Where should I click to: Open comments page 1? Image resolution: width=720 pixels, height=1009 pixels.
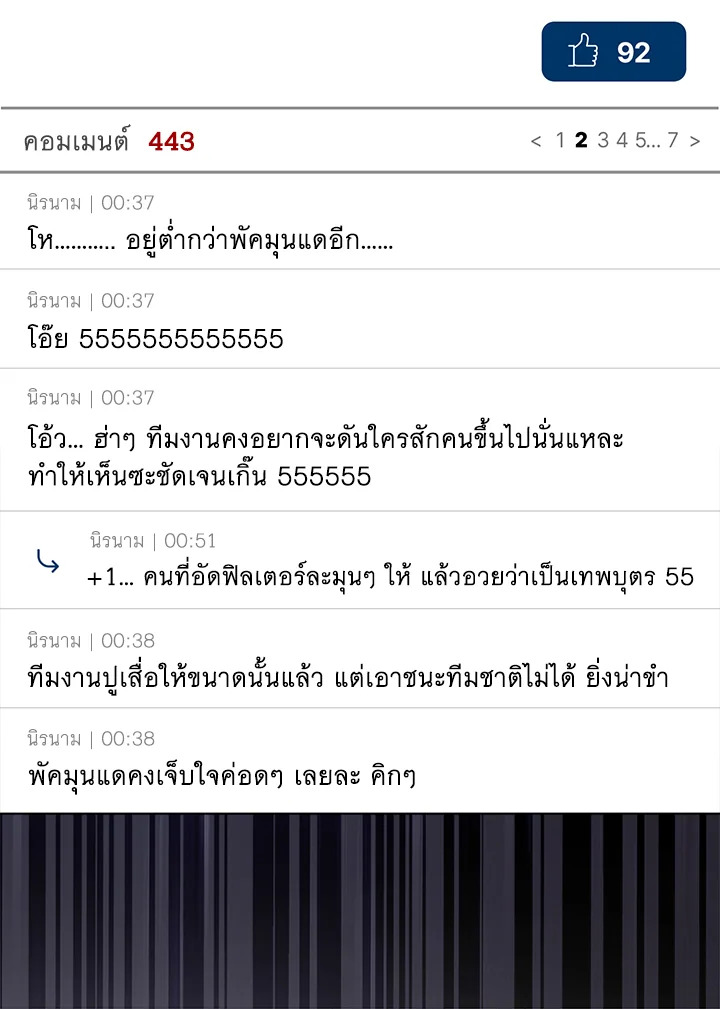click(x=560, y=140)
